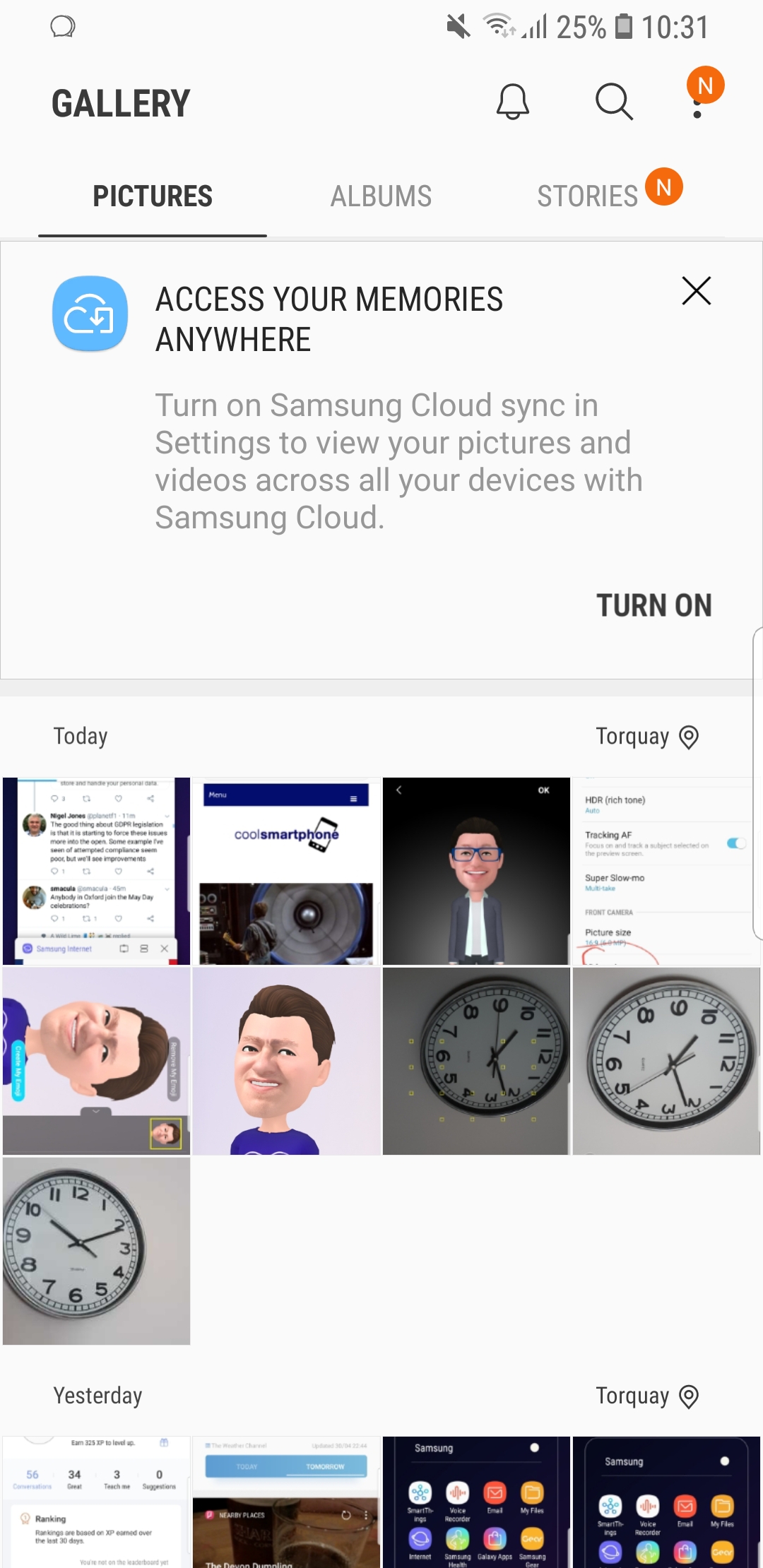The image size is (763, 1568).
Task: Open the Twitter feed screenshot
Action: click(96, 871)
